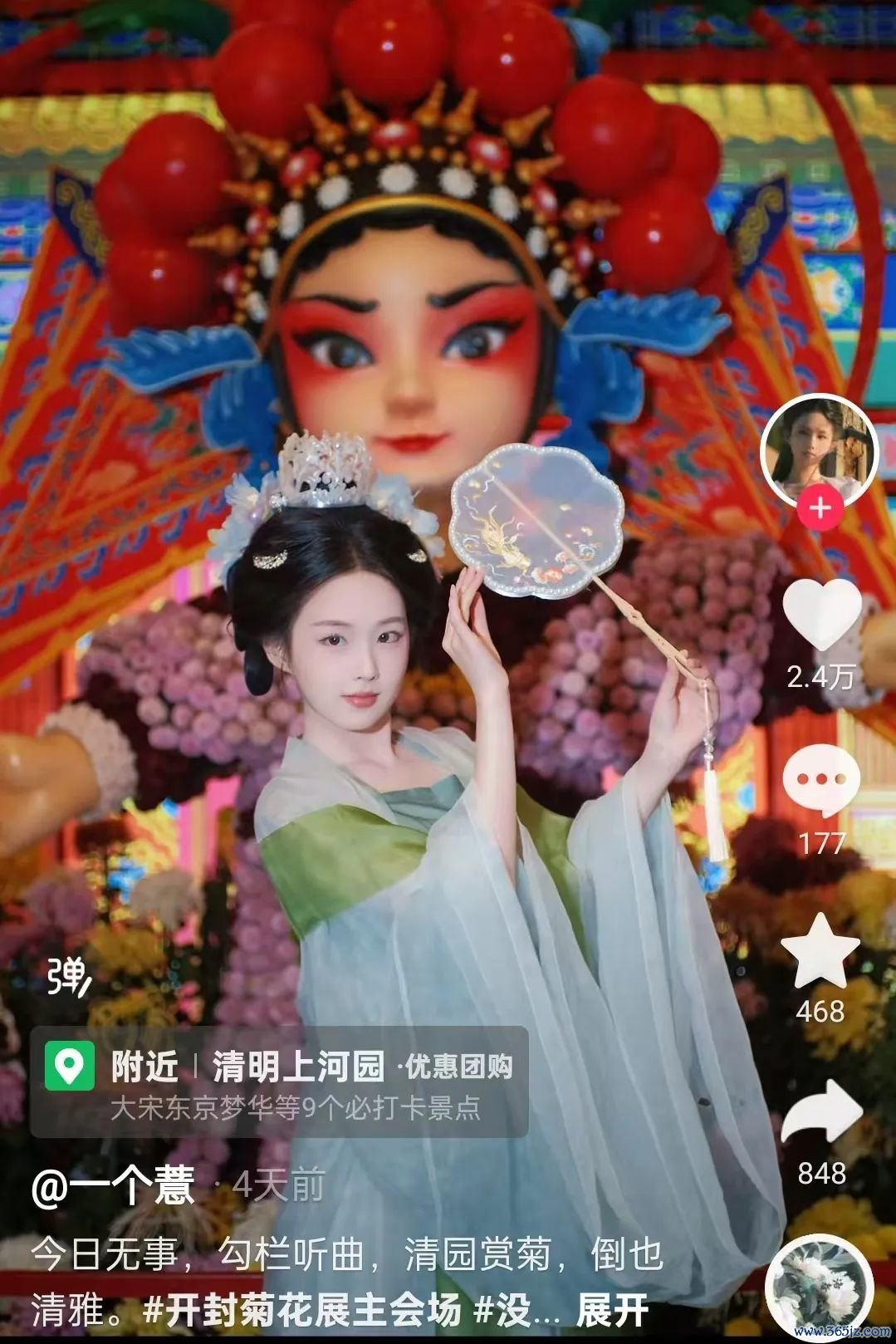Screen dimensions: 896x1344
Task: Open the spinning music disc
Action: click(819, 1287)
